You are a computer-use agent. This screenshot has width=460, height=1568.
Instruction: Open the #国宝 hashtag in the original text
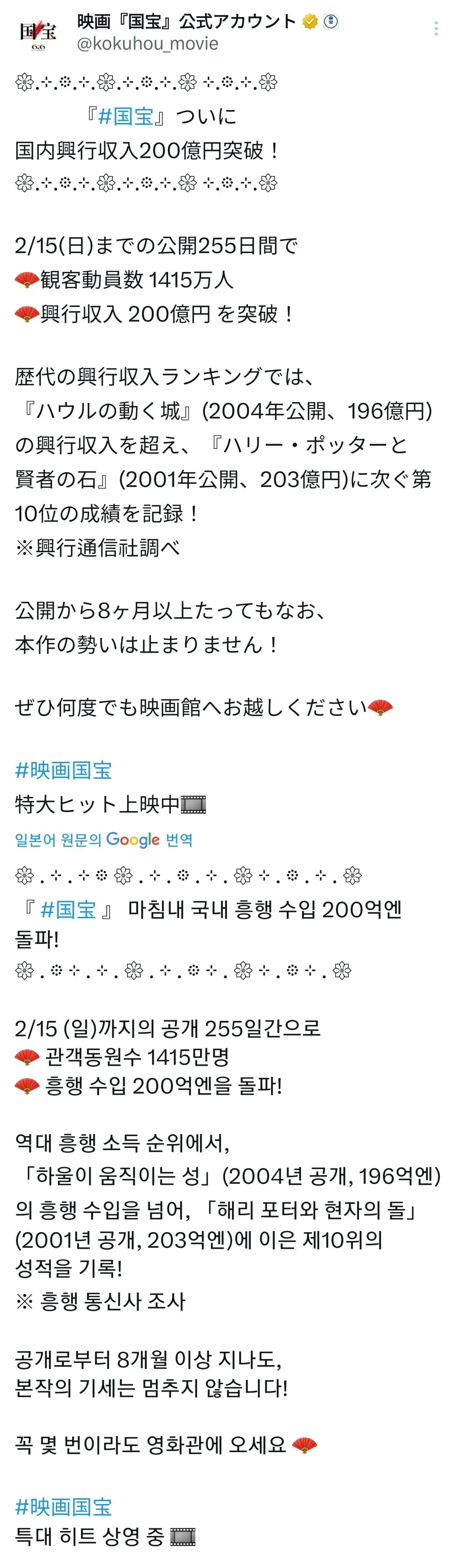(x=125, y=116)
